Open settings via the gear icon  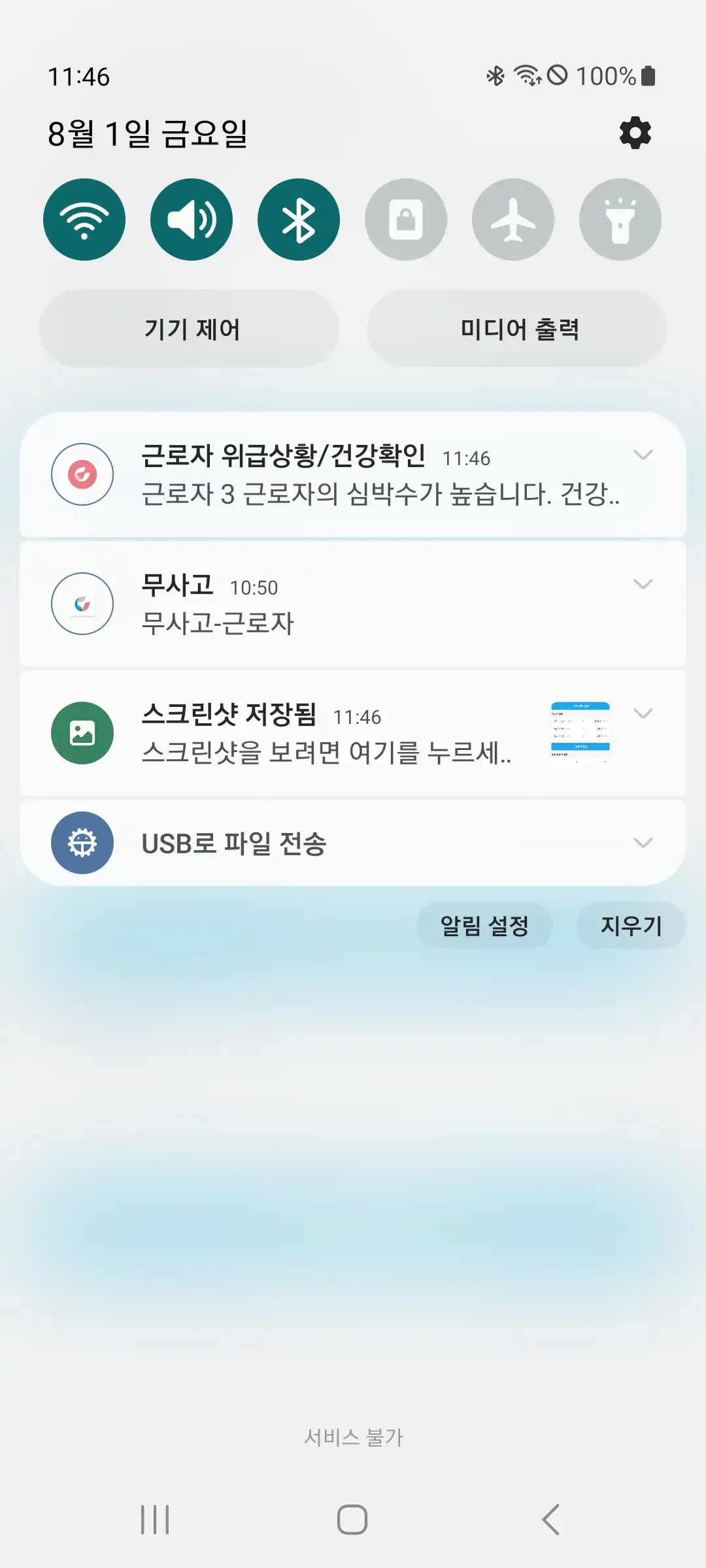click(635, 133)
